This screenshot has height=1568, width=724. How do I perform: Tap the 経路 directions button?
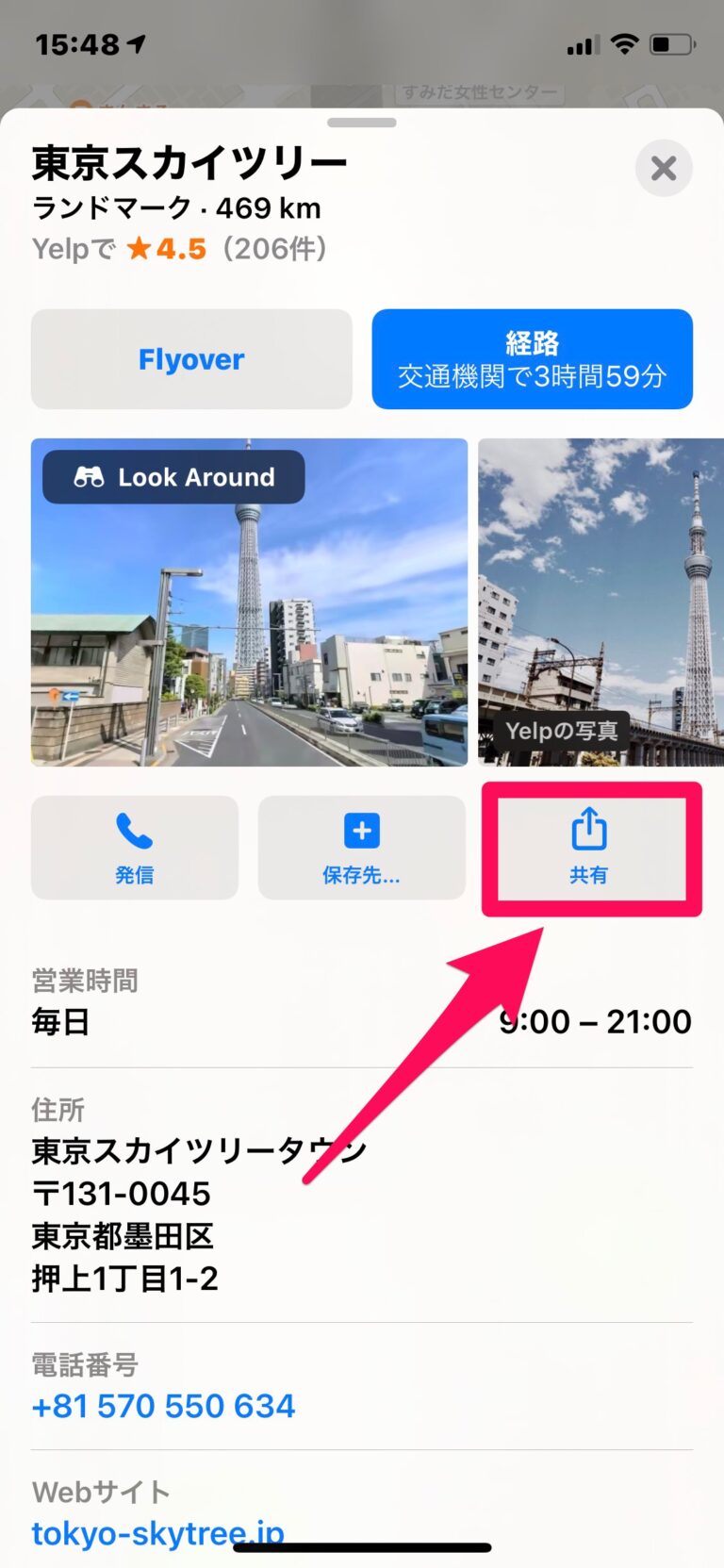pos(532,358)
